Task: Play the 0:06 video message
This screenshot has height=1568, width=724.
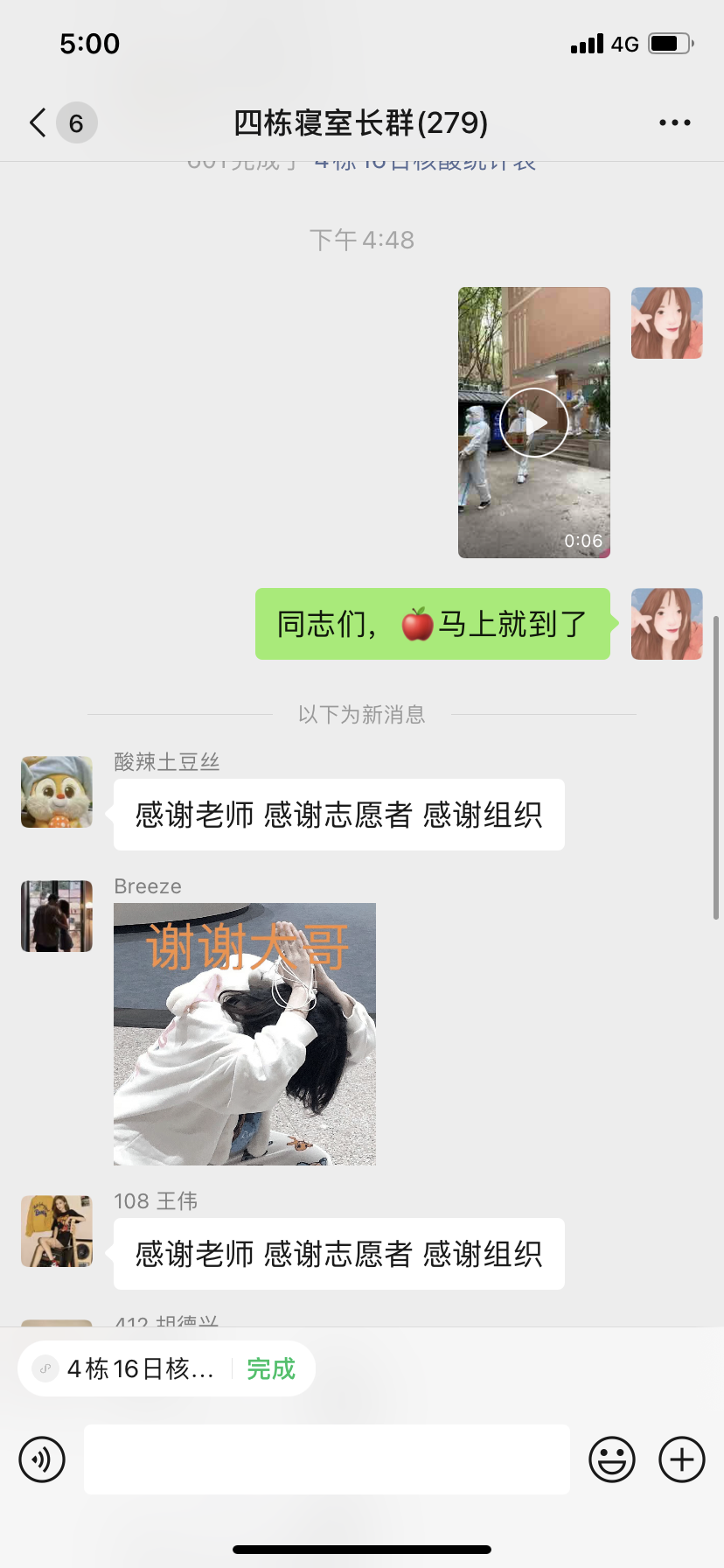Action: click(x=534, y=423)
